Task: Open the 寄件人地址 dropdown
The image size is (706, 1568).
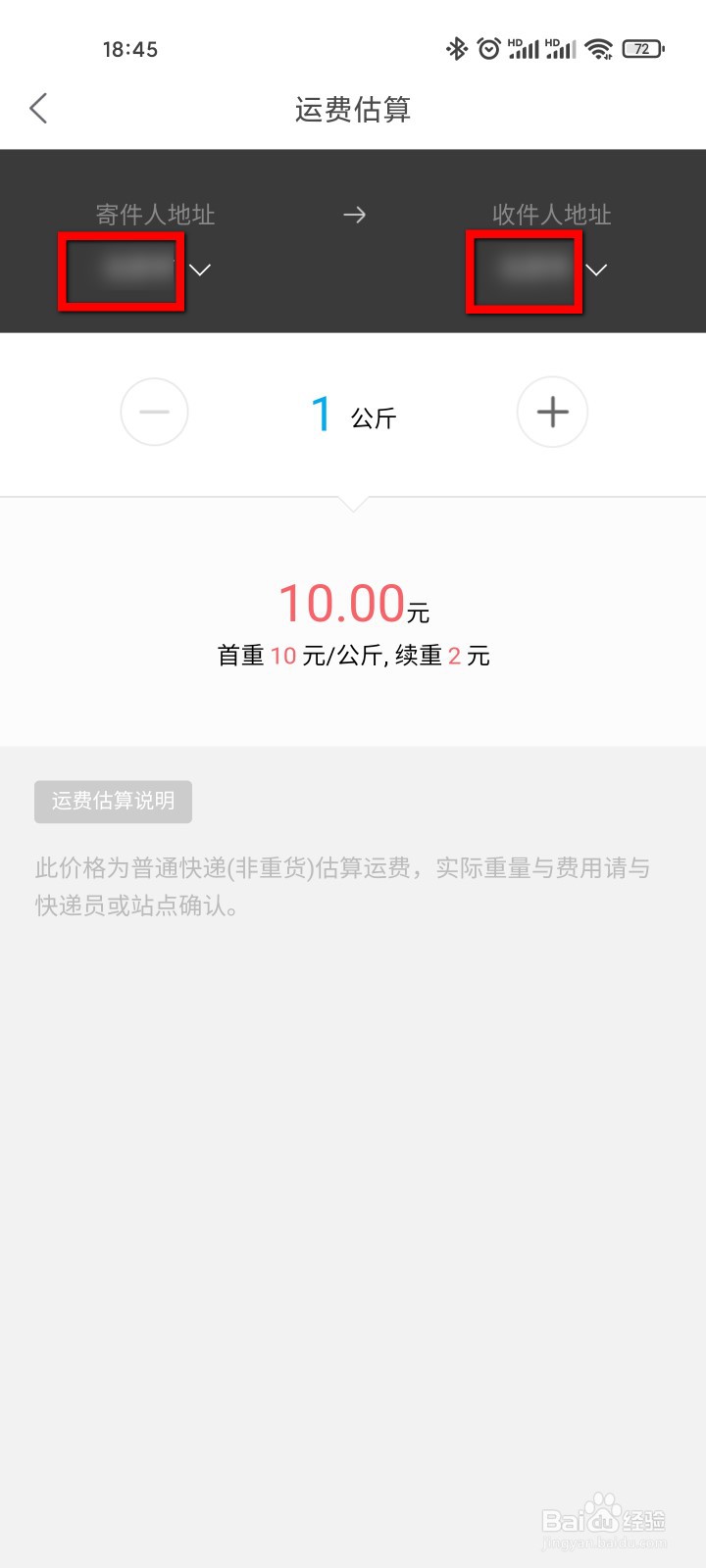Action: (199, 270)
